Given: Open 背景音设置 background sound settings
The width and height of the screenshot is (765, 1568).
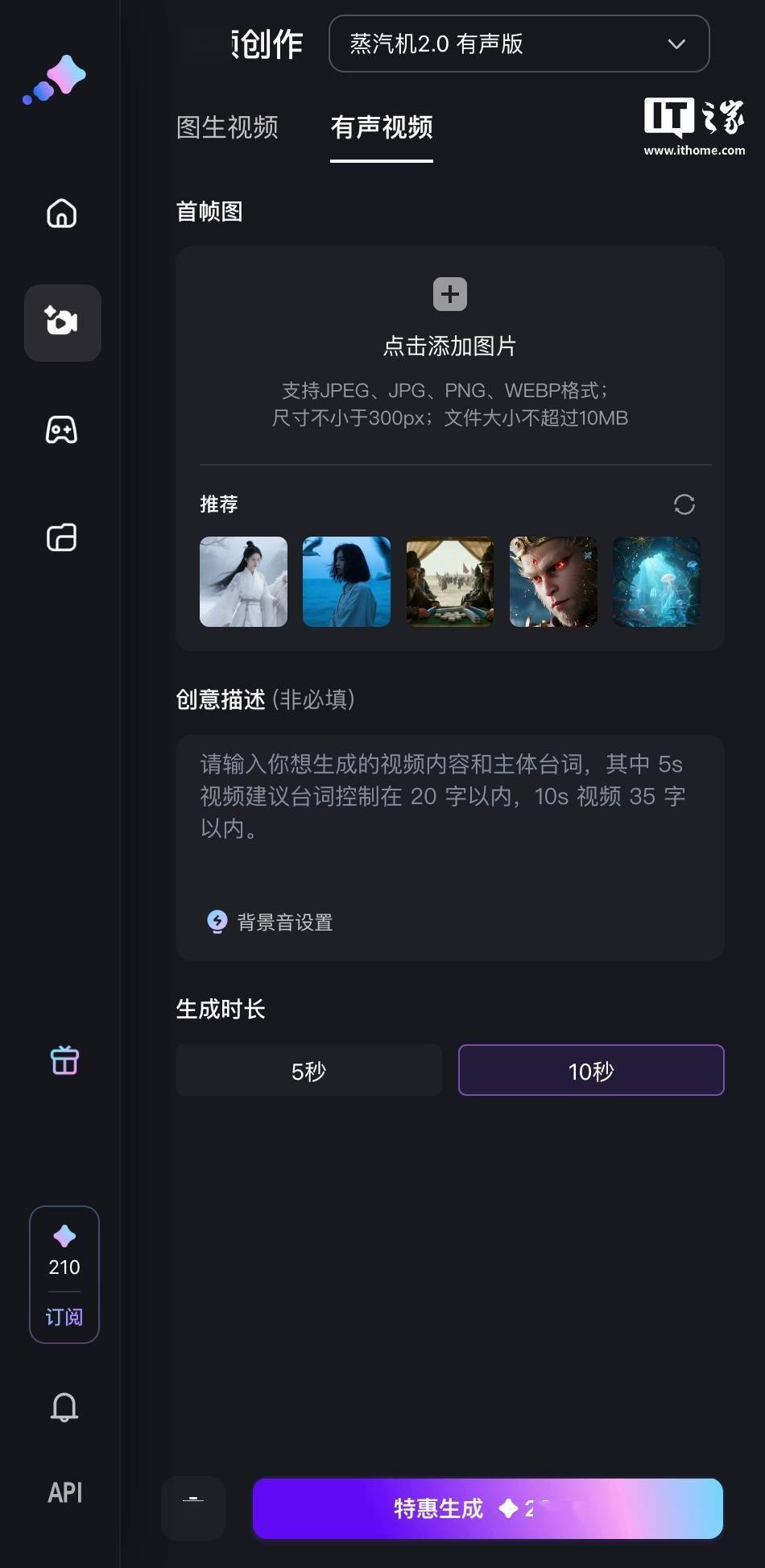Looking at the screenshot, I should click(271, 922).
